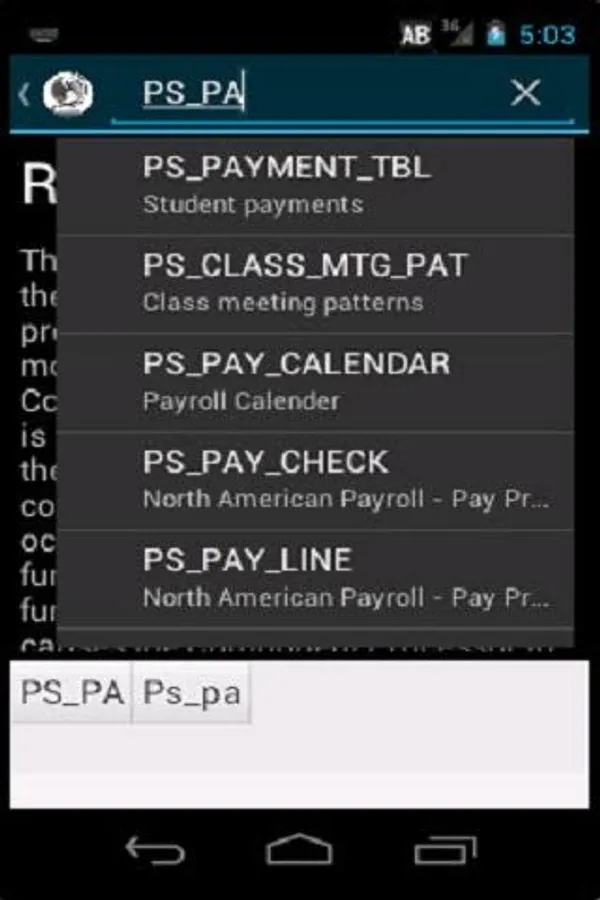
Task: Tap the system back button
Action: [x=154, y=851]
